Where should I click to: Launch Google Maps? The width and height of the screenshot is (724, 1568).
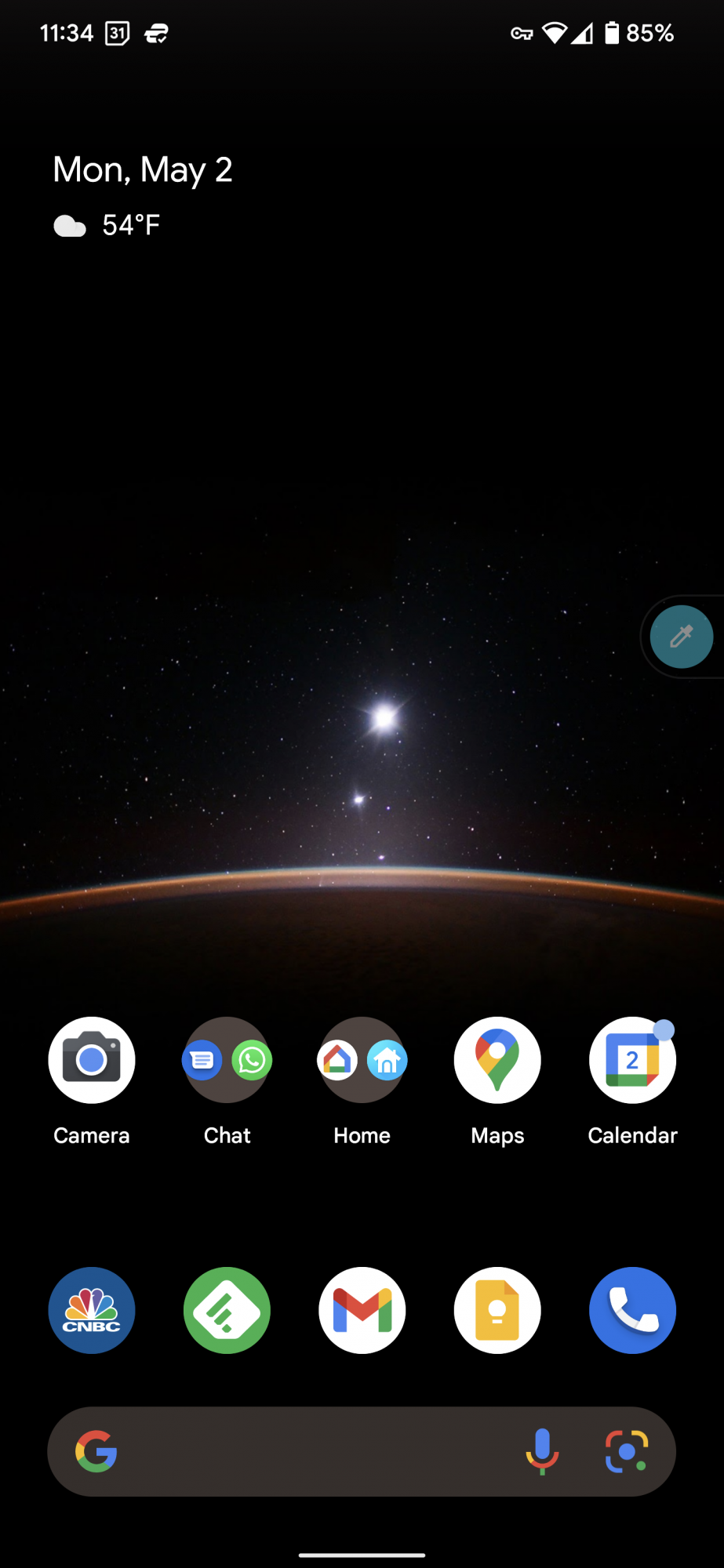tap(497, 1060)
